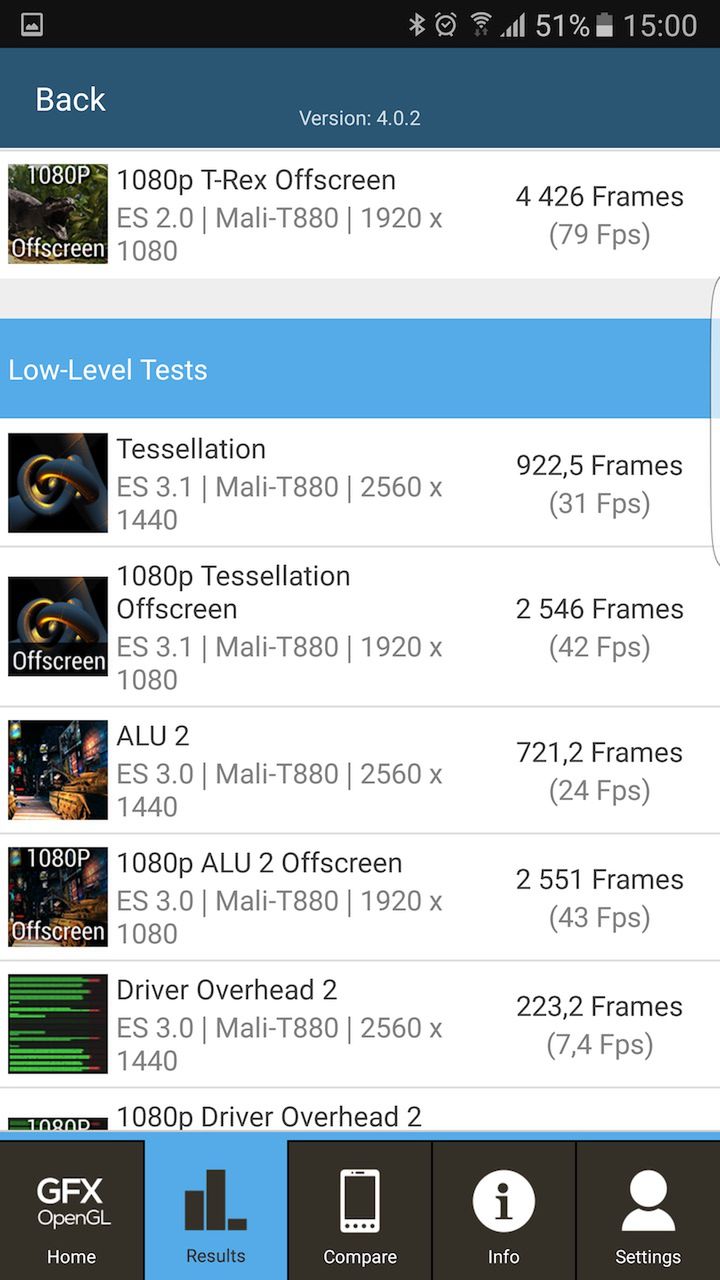Switch to the Home tab
The height and width of the screenshot is (1280, 720).
point(72,1210)
